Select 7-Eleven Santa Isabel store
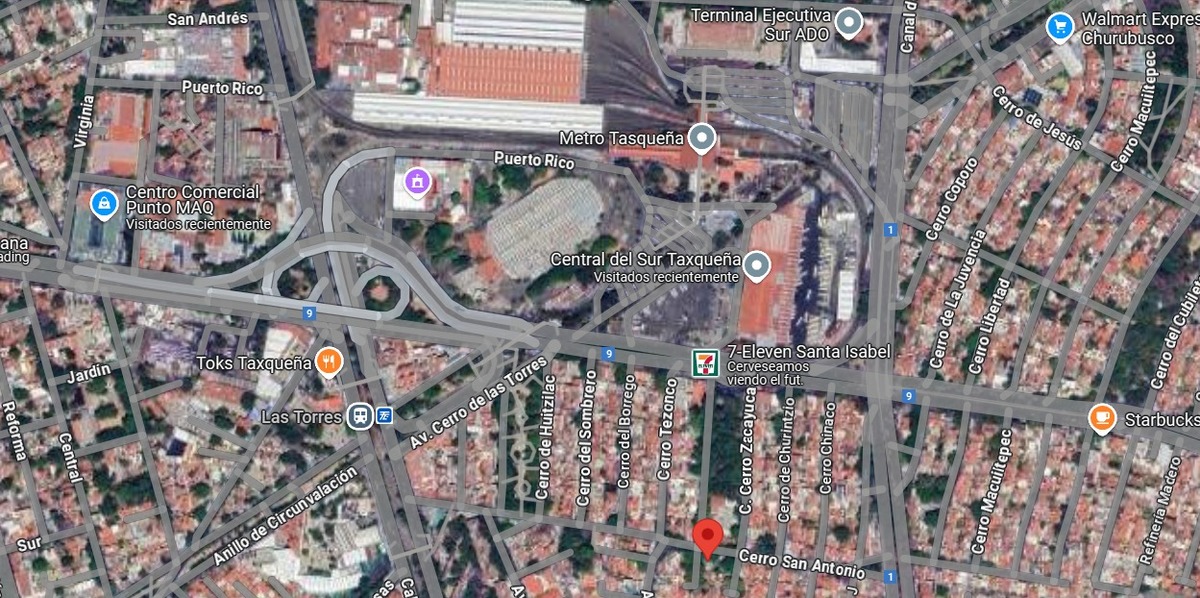 (706, 362)
